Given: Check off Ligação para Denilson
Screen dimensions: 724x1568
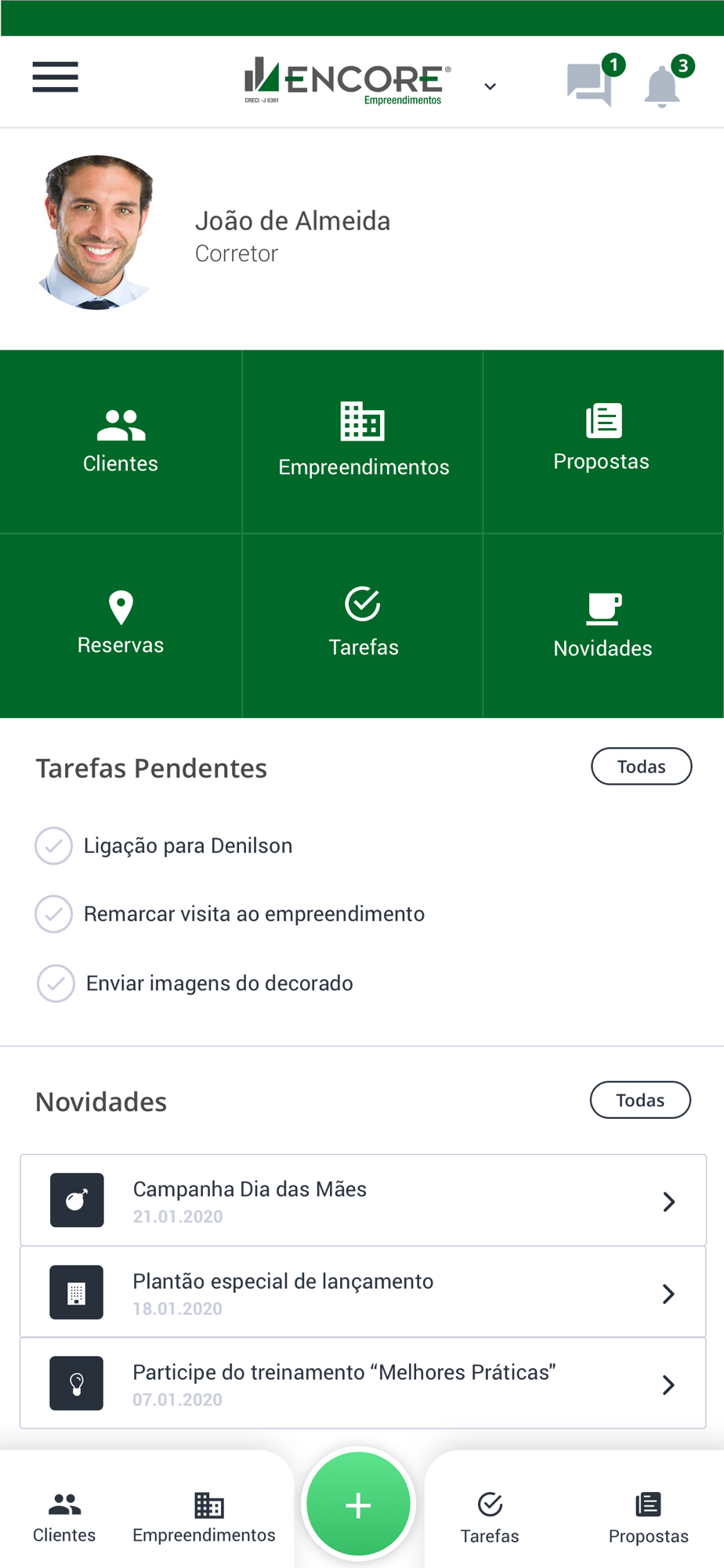Looking at the screenshot, I should click(x=54, y=846).
